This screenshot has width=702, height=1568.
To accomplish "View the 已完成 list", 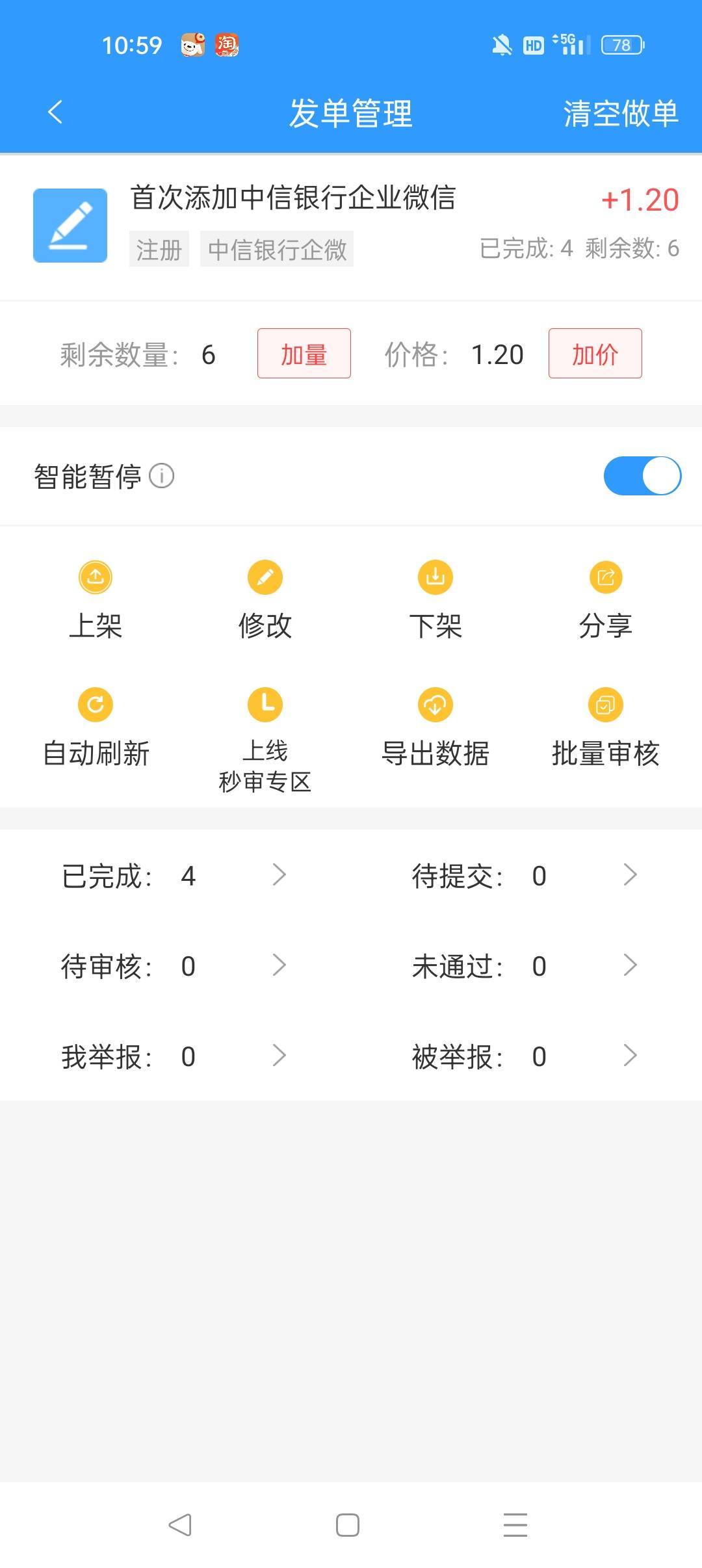I will [x=175, y=876].
